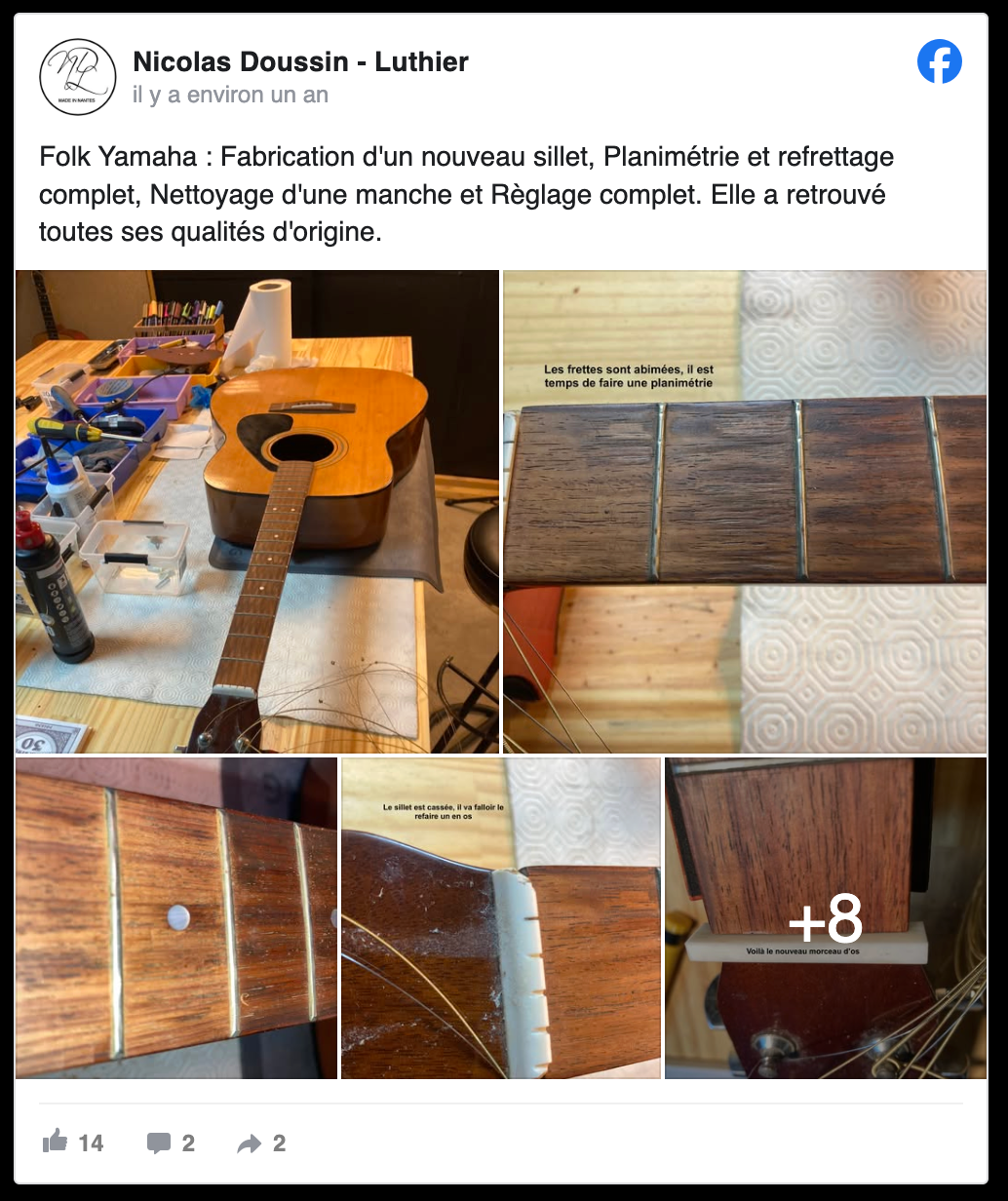View the guitar on workbench photo

(x=257, y=512)
